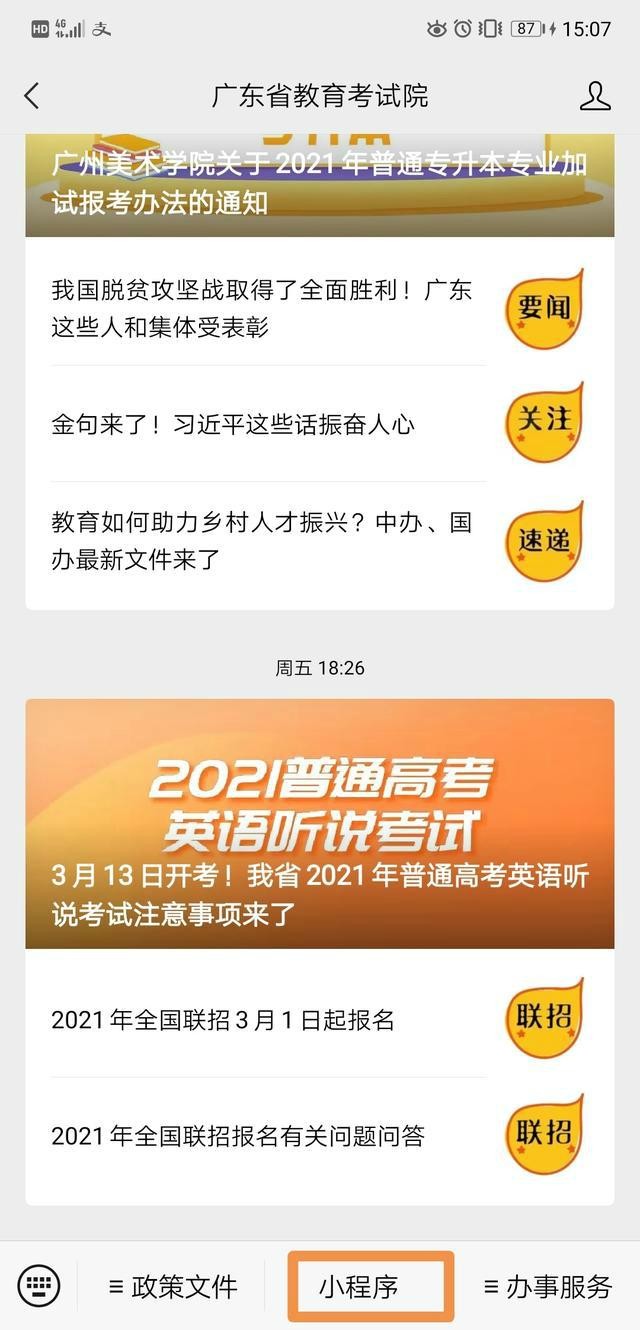Expand the 办事服务 menu

547,1286
